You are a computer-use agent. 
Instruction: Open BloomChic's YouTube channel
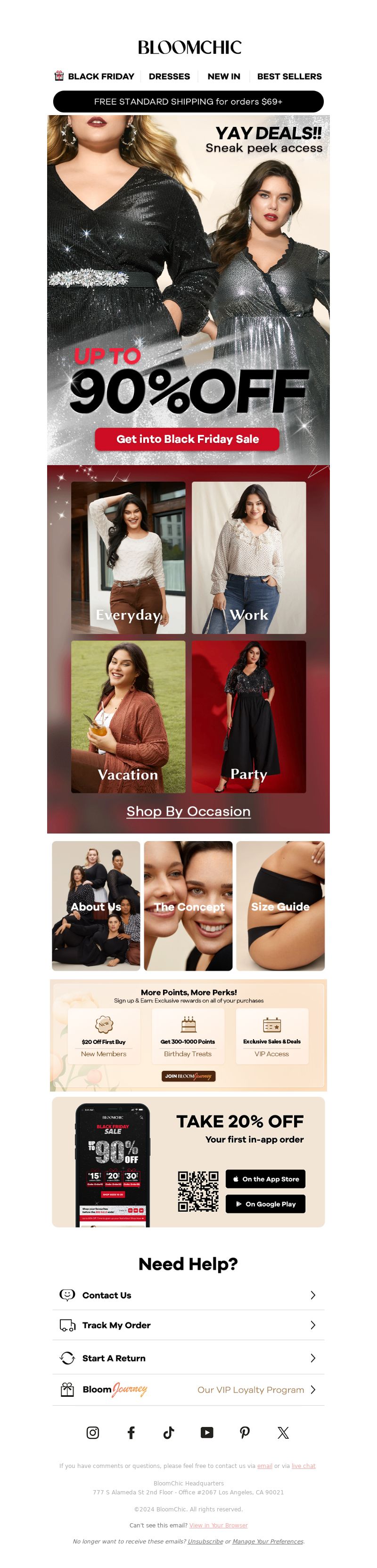207,1432
